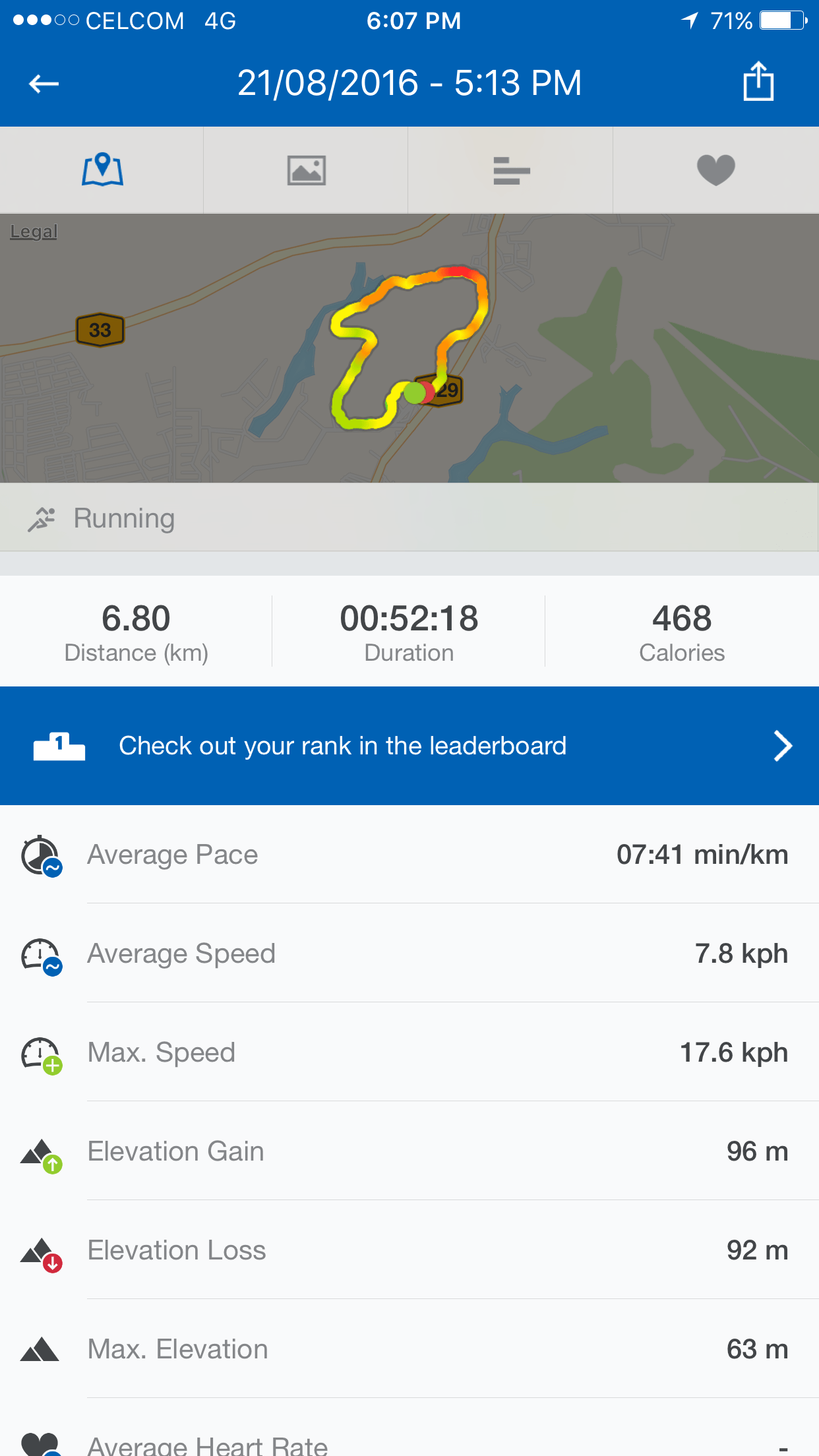
Task: Open the route map view
Action: 409,348
